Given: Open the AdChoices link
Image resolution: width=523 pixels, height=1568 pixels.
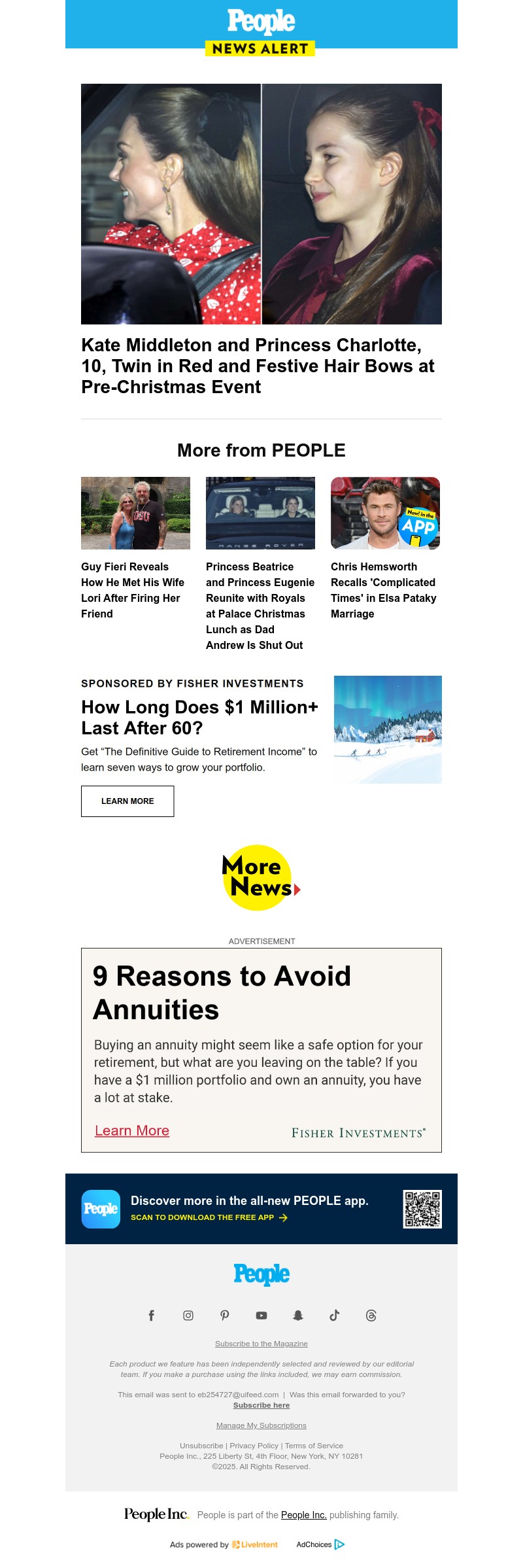Looking at the screenshot, I should click(320, 1544).
